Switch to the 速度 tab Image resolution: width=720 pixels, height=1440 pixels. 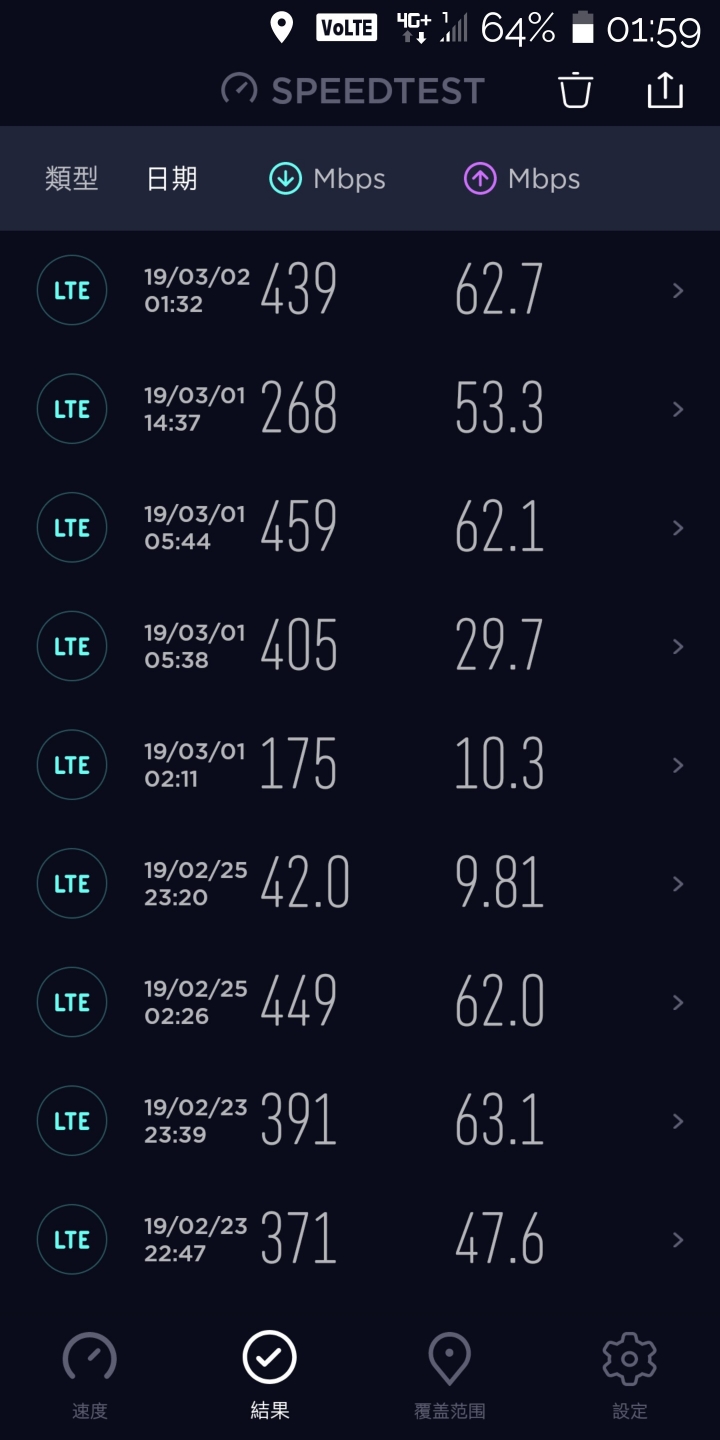[x=90, y=1375]
